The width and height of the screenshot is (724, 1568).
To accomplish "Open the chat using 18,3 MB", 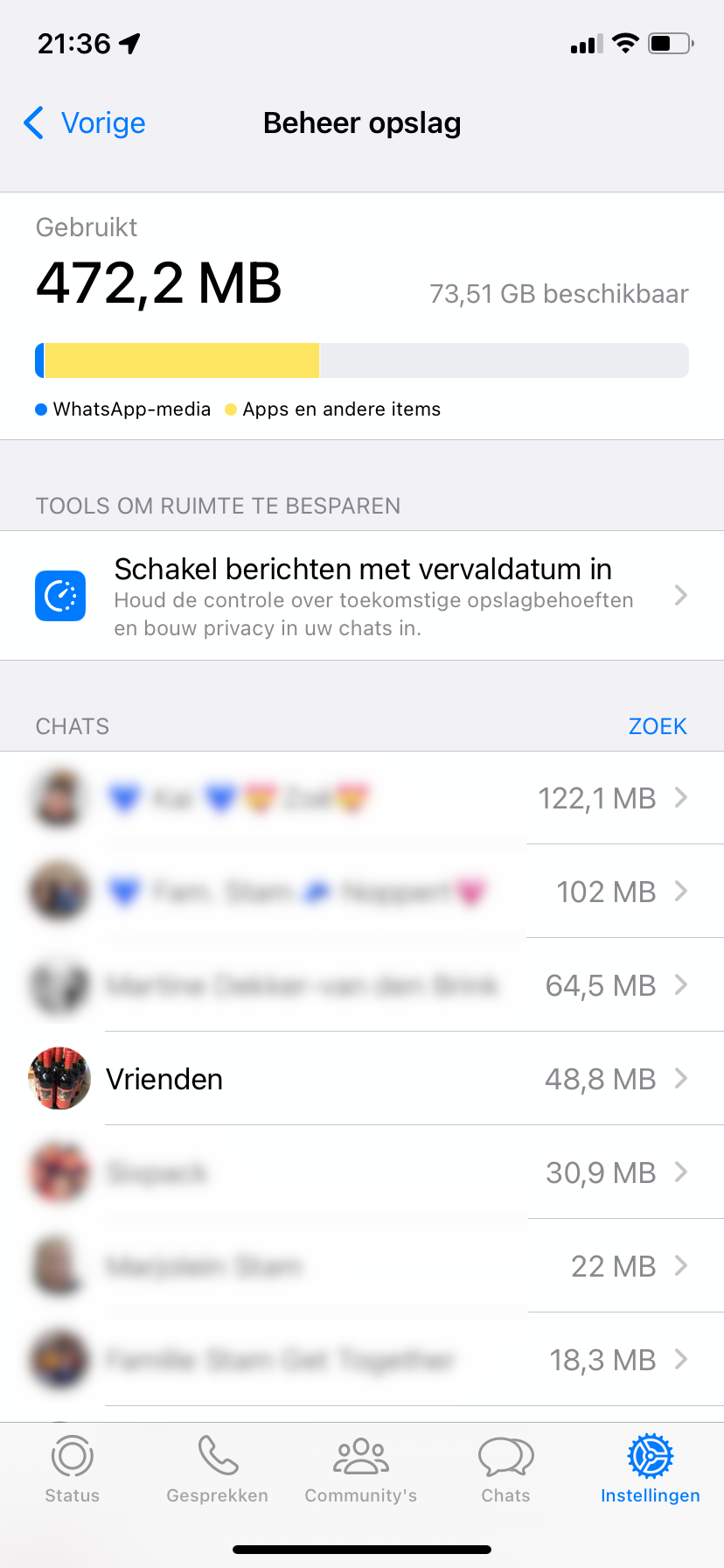I will point(362,1360).
